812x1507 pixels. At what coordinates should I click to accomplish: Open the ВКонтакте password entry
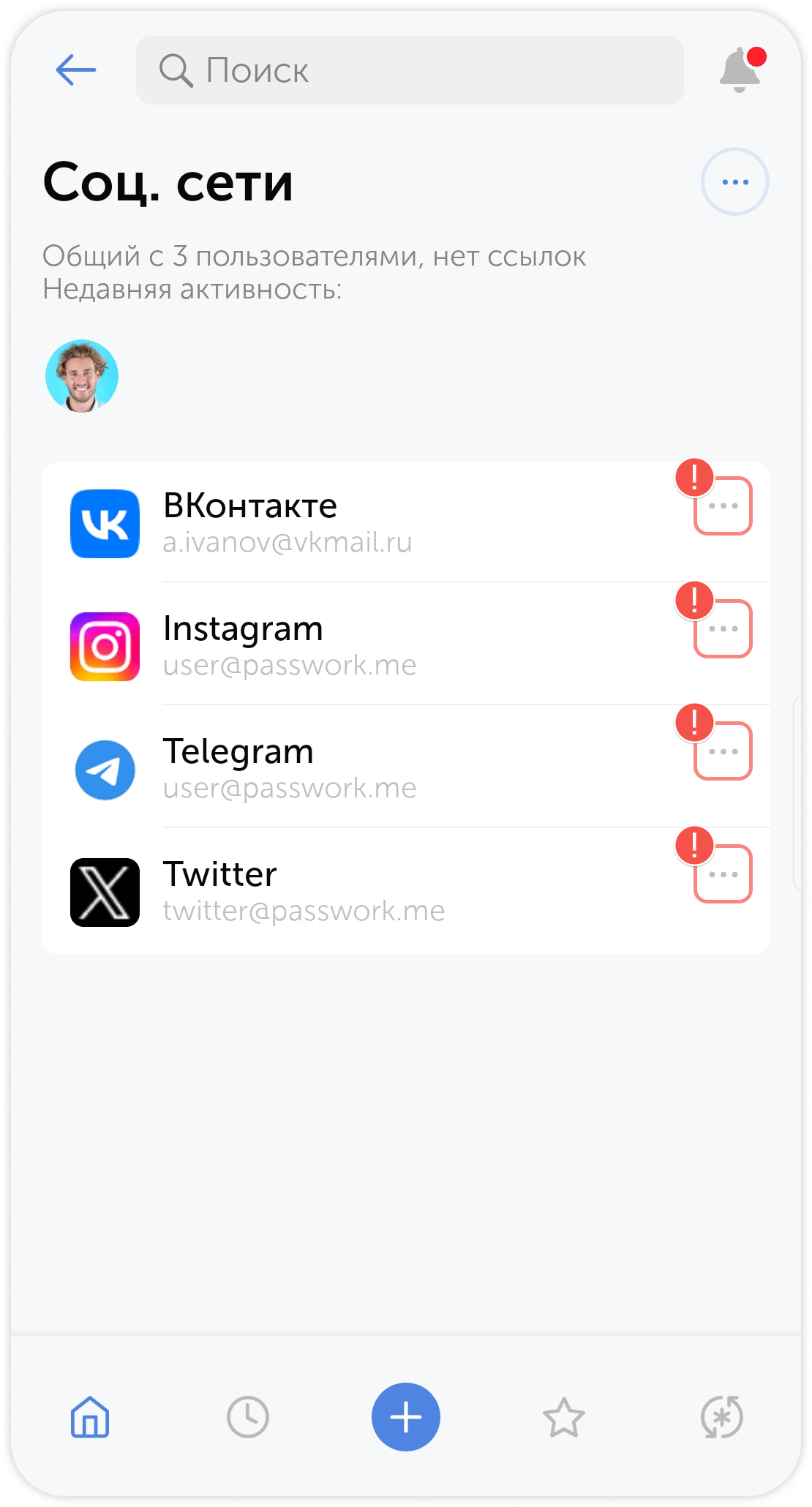click(366, 523)
